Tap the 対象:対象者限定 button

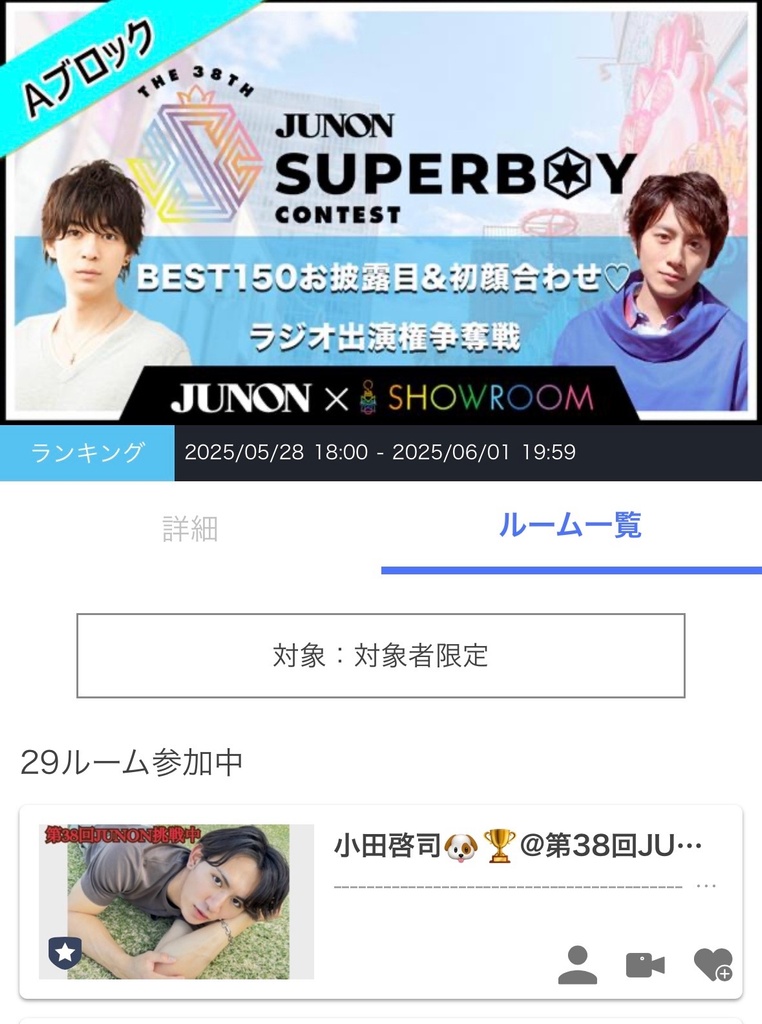[381, 656]
